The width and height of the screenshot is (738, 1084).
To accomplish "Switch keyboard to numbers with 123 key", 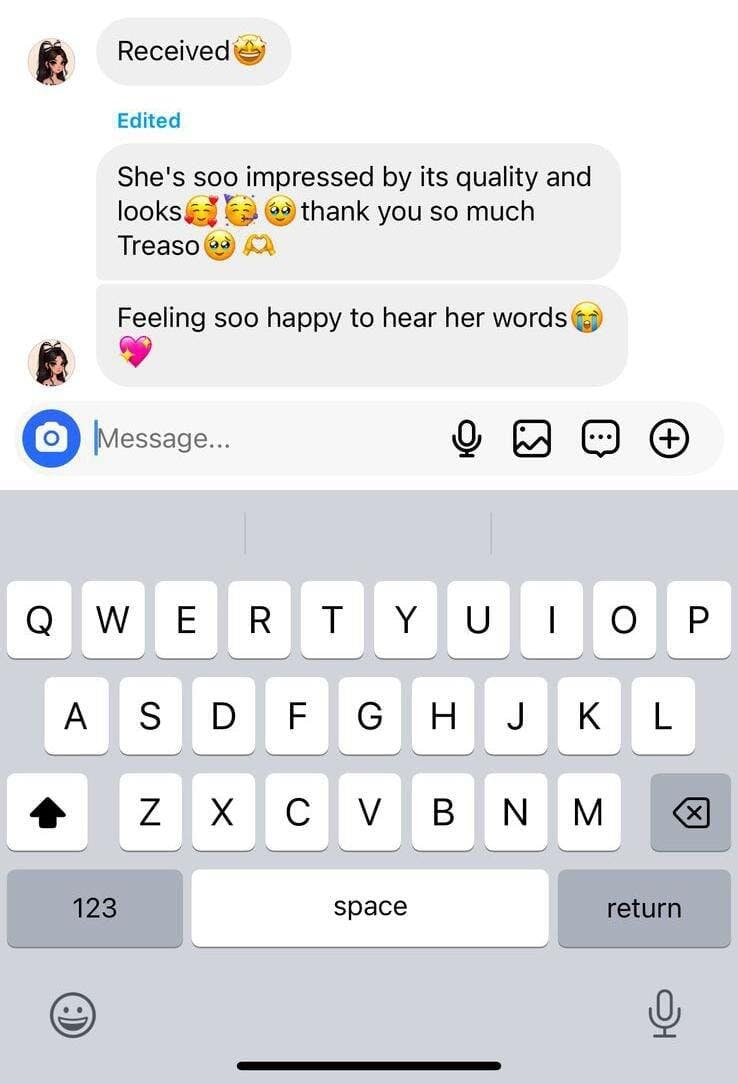I will coord(95,908).
